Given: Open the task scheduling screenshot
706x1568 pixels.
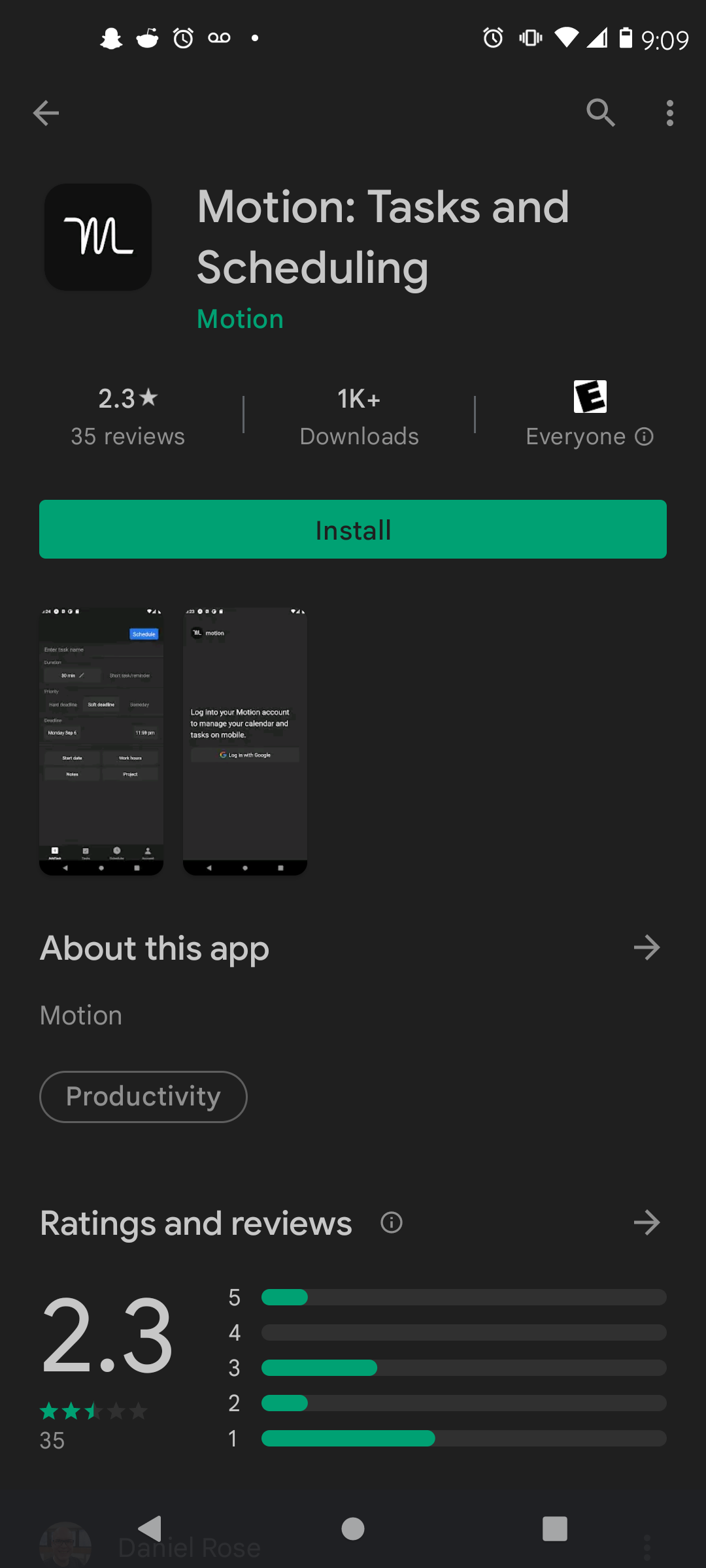Looking at the screenshot, I should pos(101,741).
